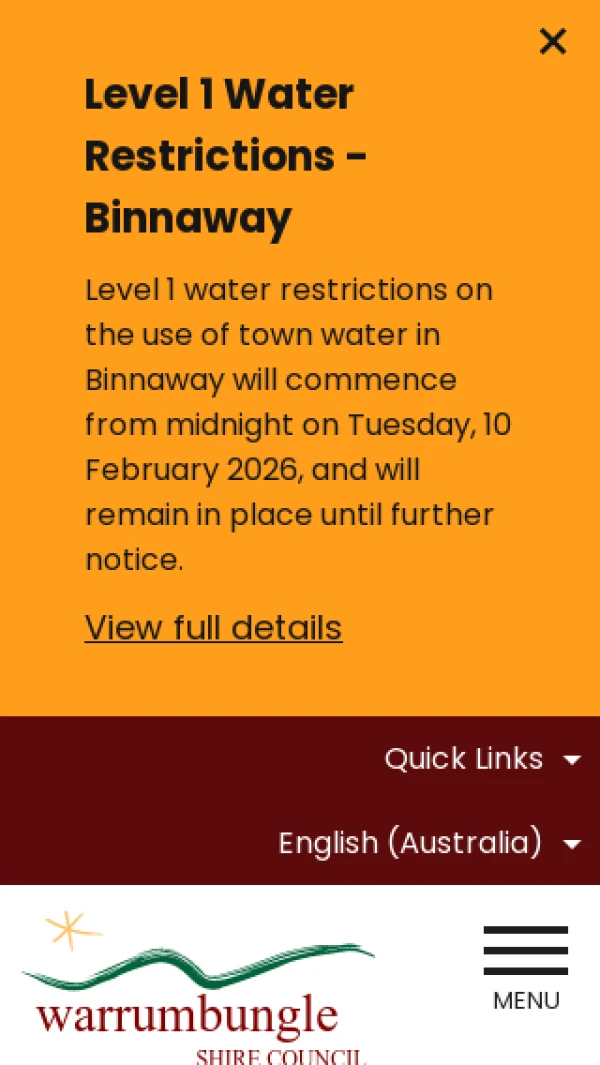The width and height of the screenshot is (600, 1065).
Task: Open the hamburger MENU button
Action: point(526,967)
